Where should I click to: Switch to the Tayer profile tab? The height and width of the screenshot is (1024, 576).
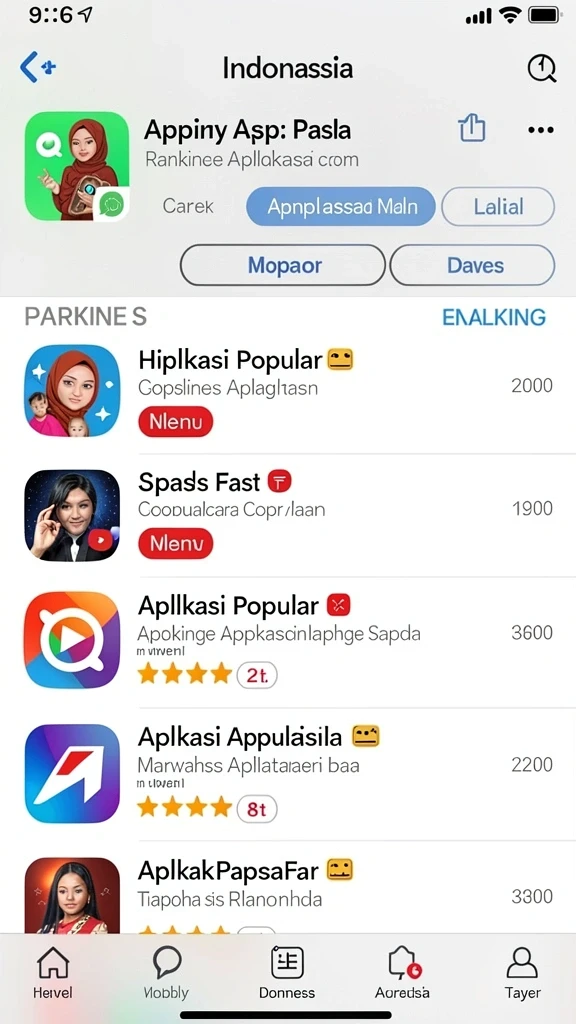(x=522, y=972)
